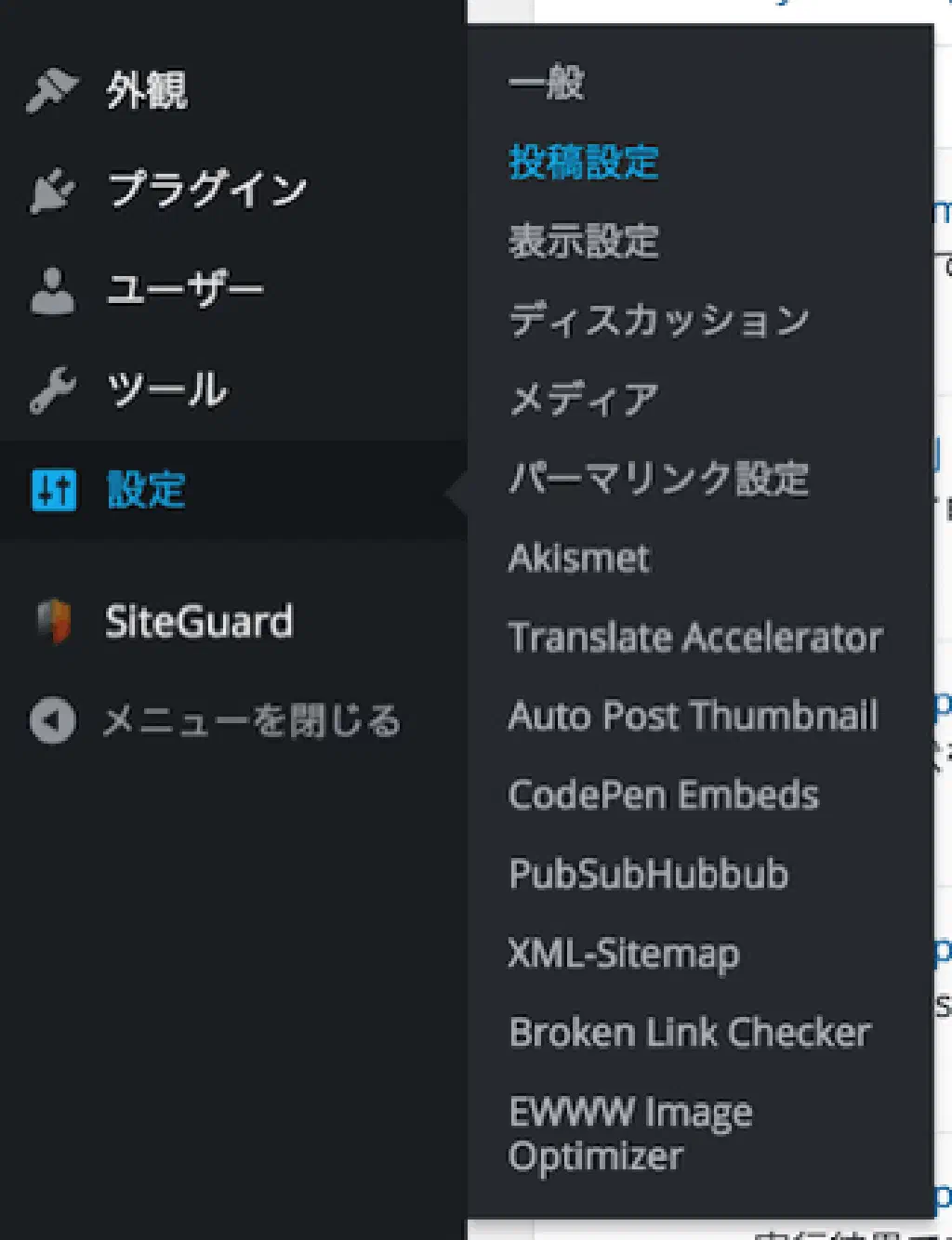Open 投稿設定 page
The width and height of the screenshot is (952, 1240).
point(583,163)
